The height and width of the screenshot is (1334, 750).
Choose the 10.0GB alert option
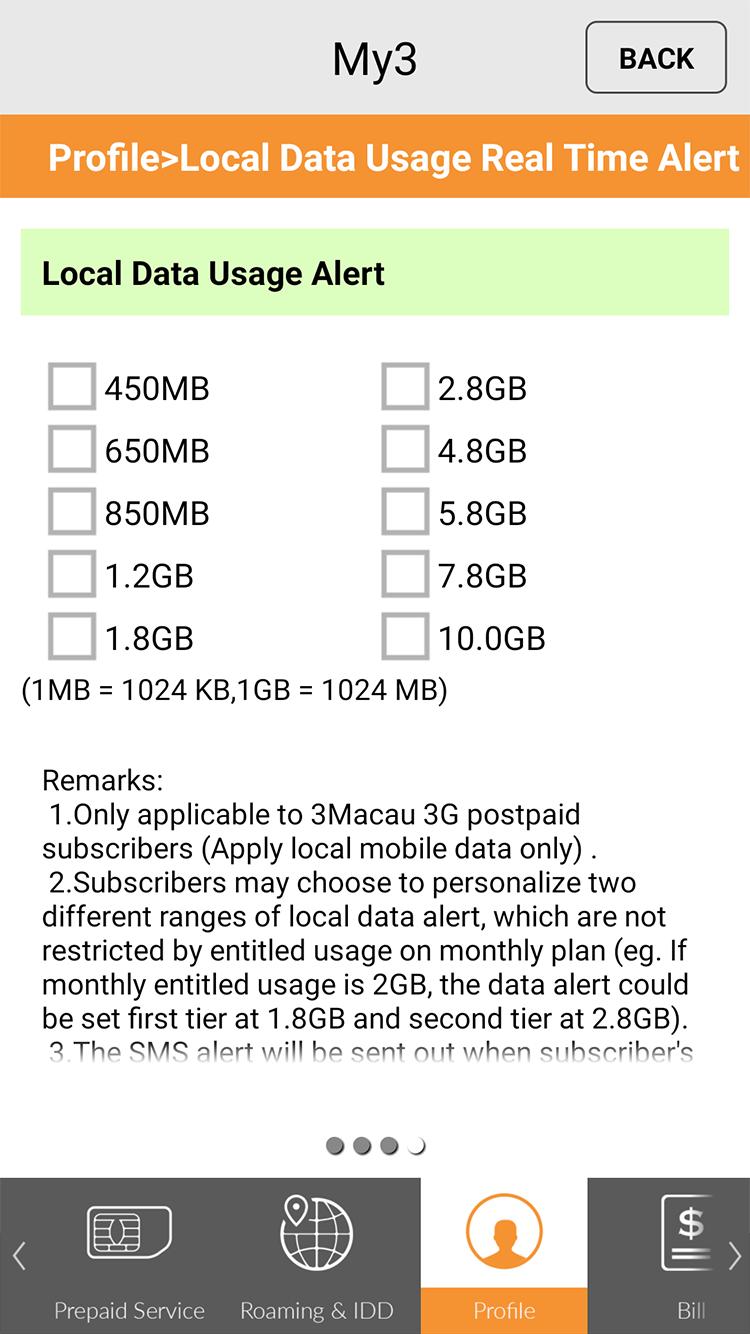pos(405,638)
